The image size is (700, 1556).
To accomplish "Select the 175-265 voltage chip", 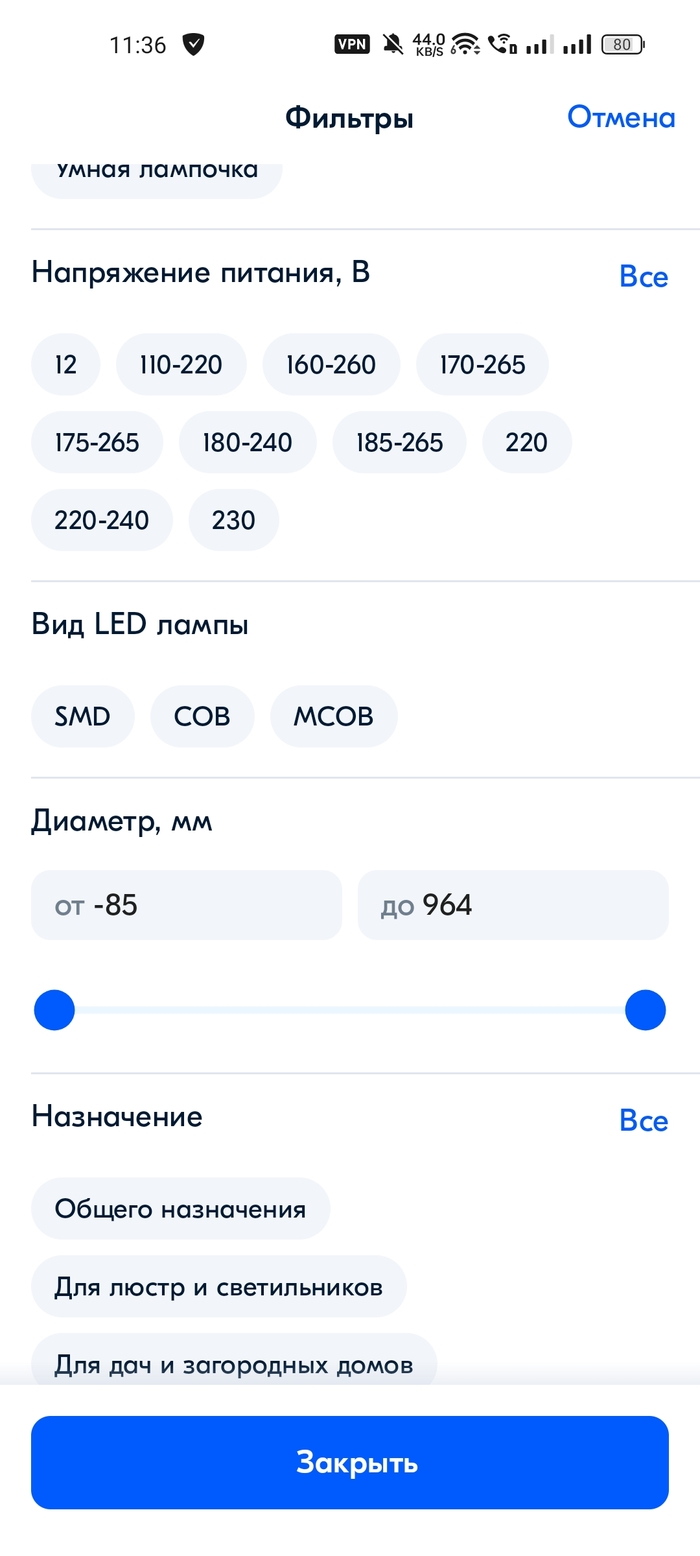I will pos(97,442).
